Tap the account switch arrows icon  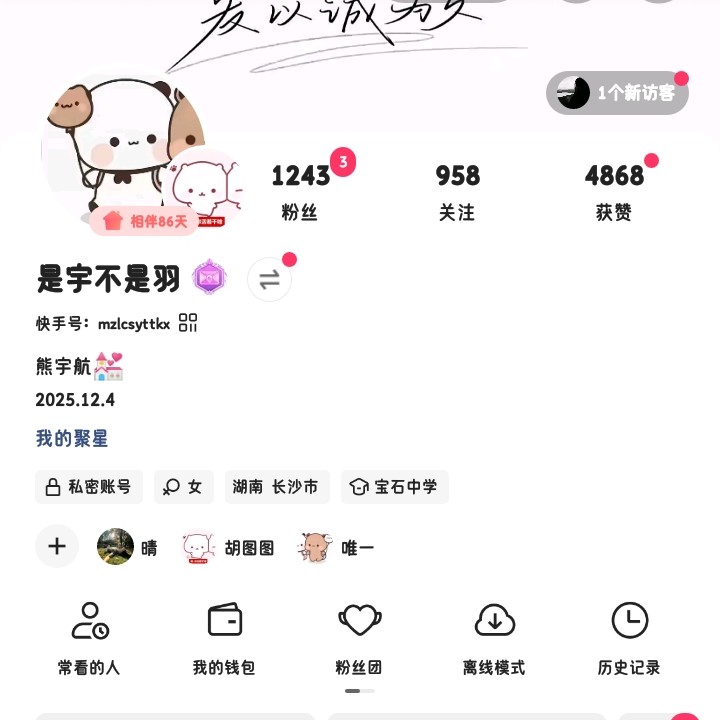pos(269,280)
